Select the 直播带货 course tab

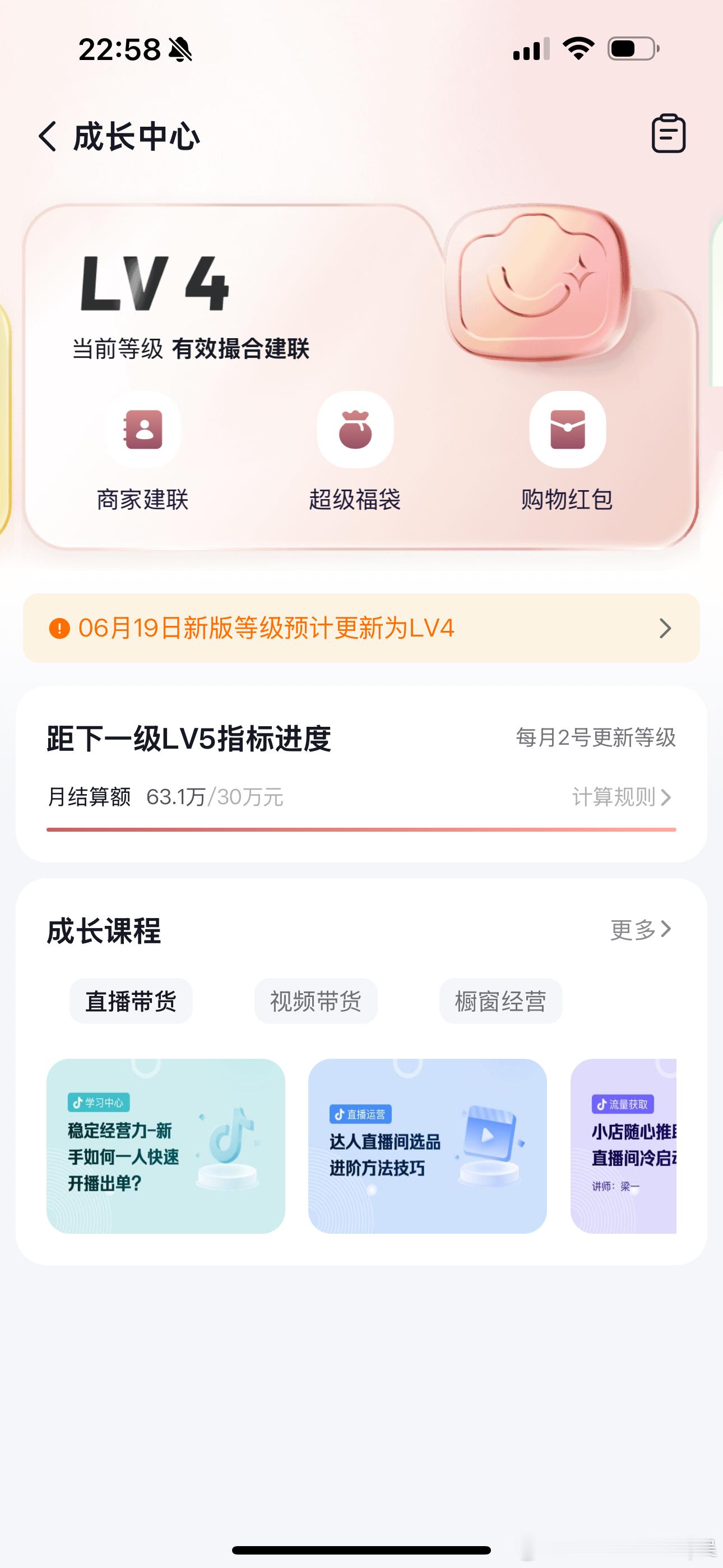tap(131, 1001)
